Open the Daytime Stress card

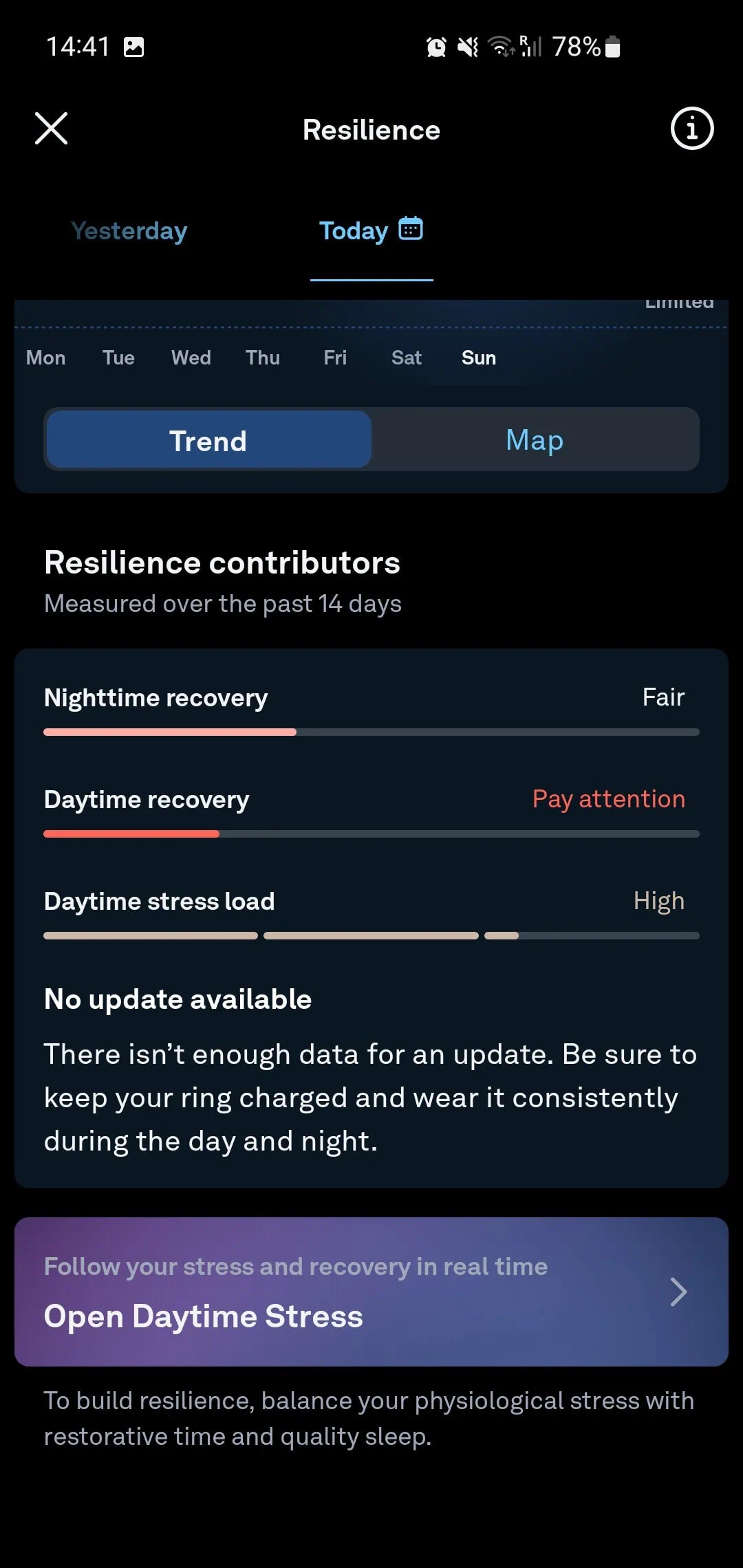click(371, 1292)
